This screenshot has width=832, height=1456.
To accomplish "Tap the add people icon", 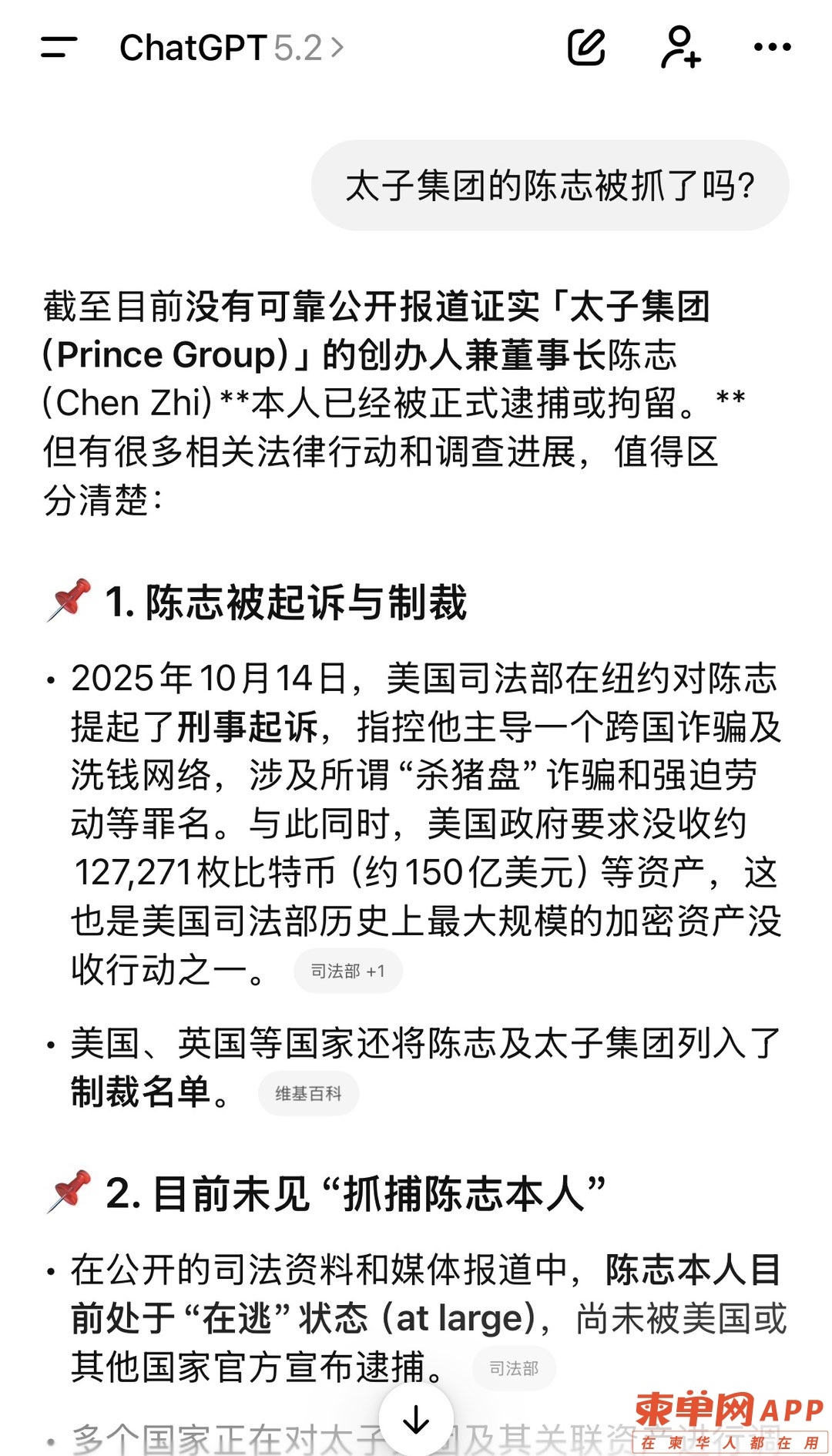I will (x=680, y=48).
